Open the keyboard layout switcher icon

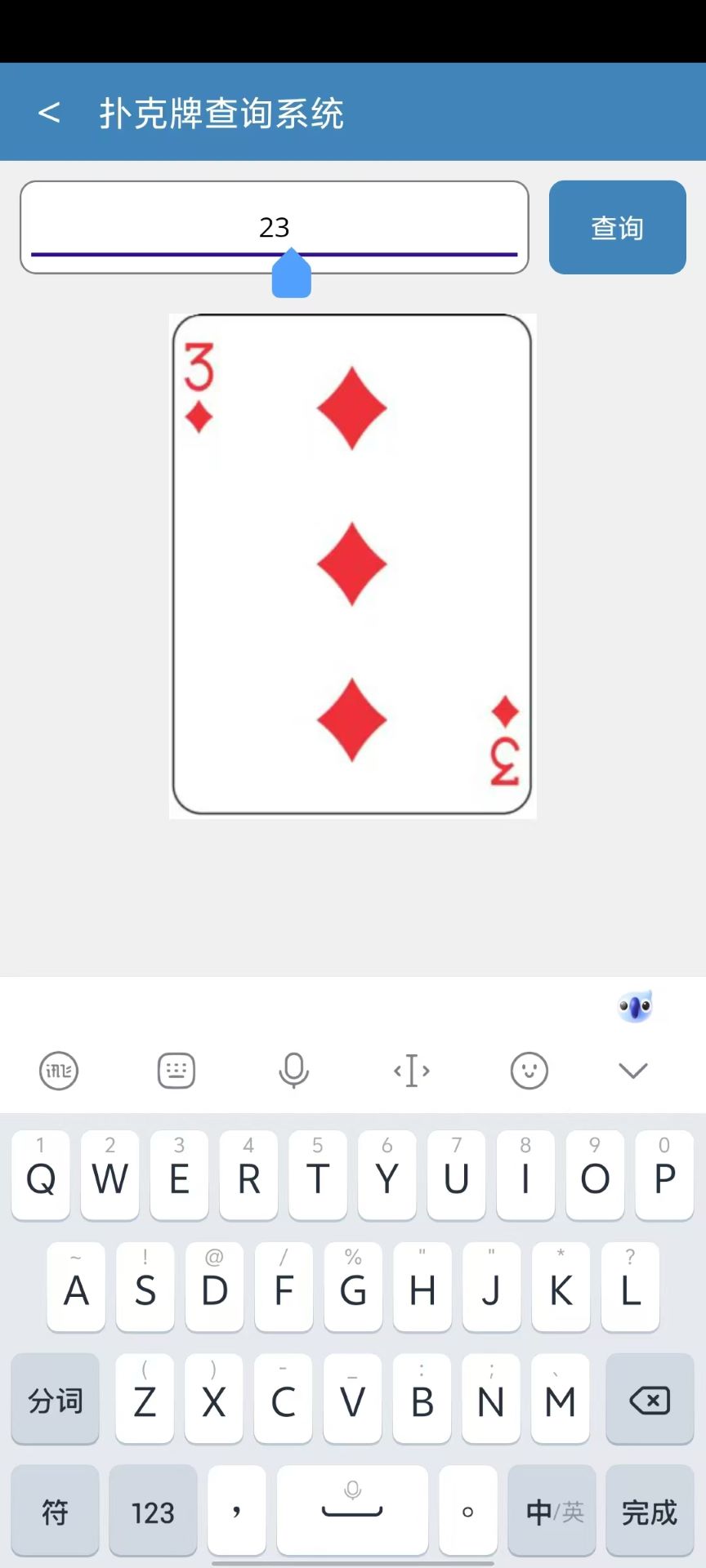(x=176, y=1070)
